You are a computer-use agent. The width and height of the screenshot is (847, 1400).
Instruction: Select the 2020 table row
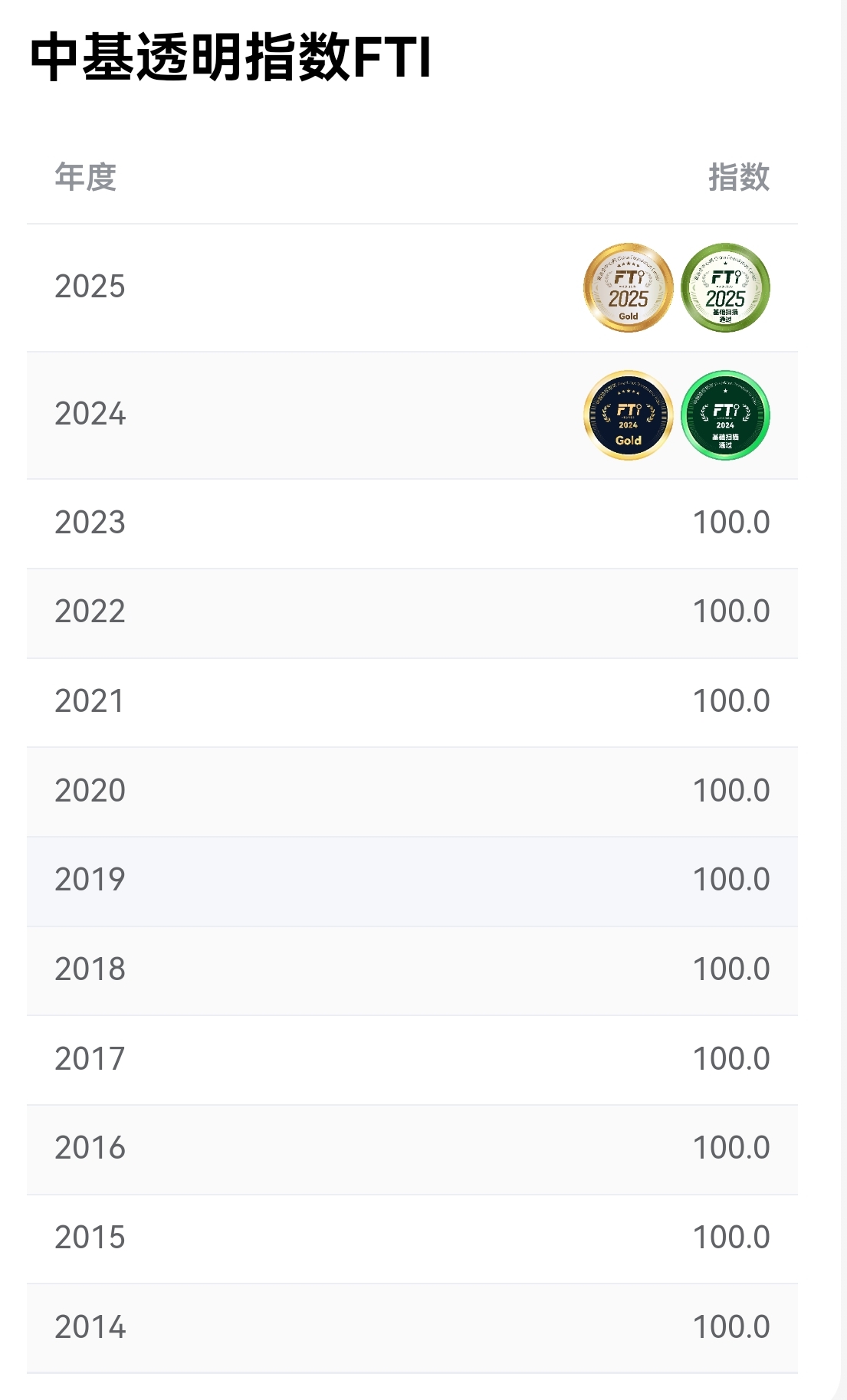click(x=423, y=792)
